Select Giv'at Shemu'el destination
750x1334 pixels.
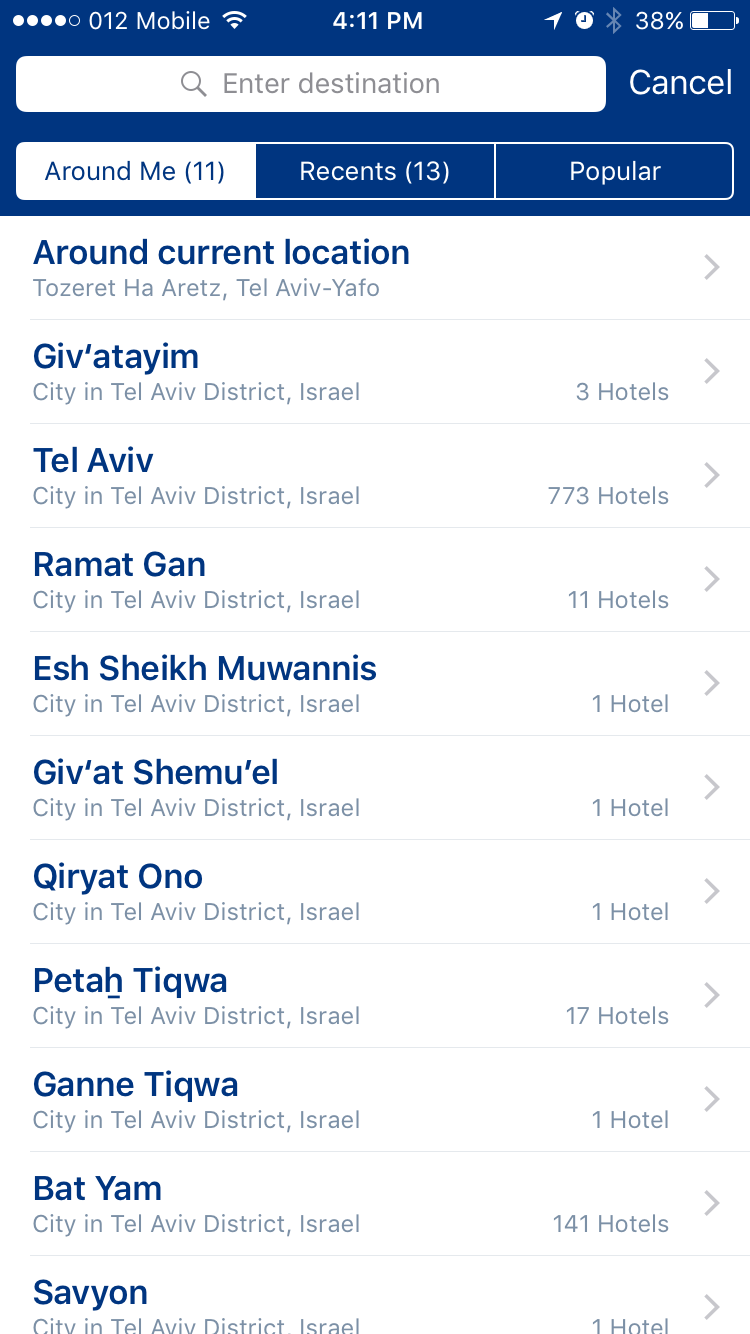pyautogui.click(x=375, y=788)
